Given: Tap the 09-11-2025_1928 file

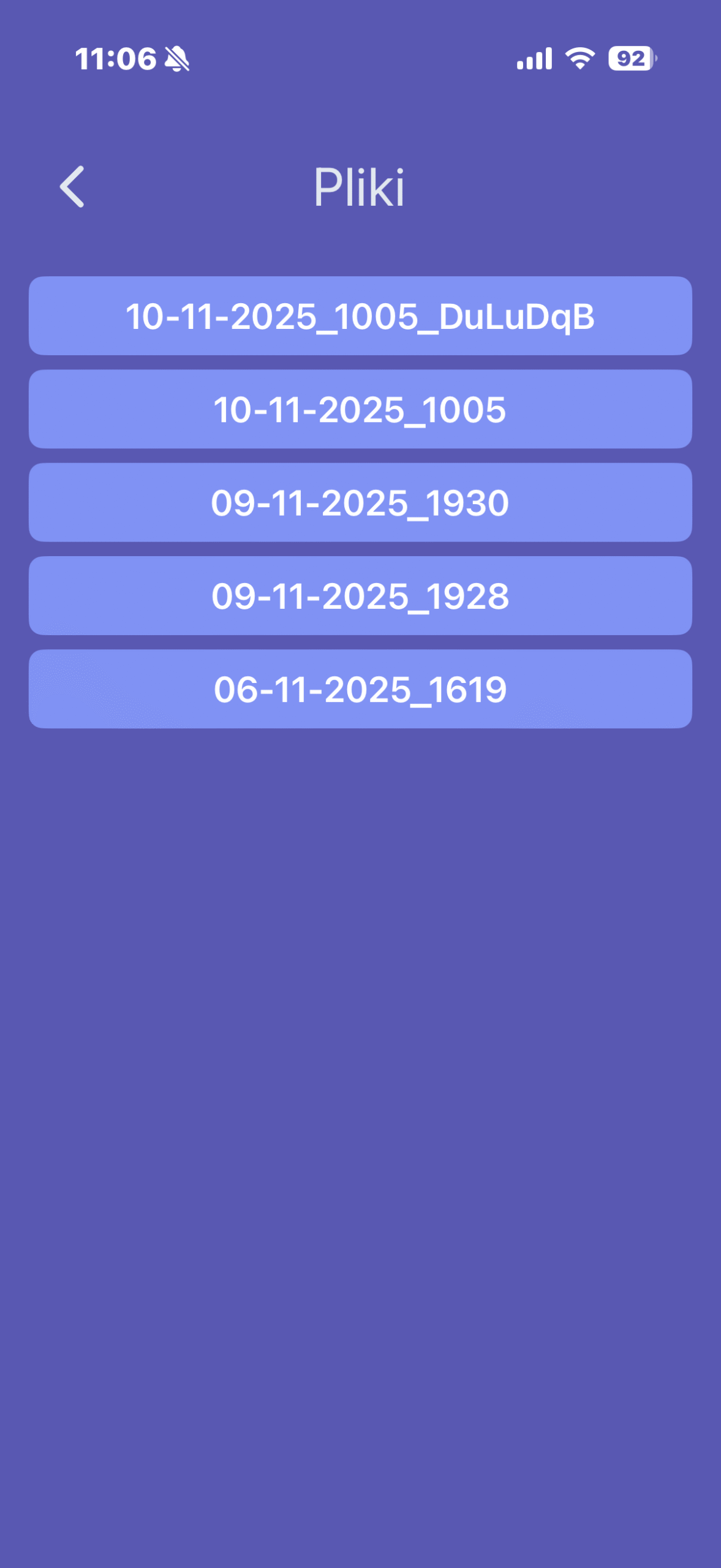Looking at the screenshot, I should [x=360, y=596].
